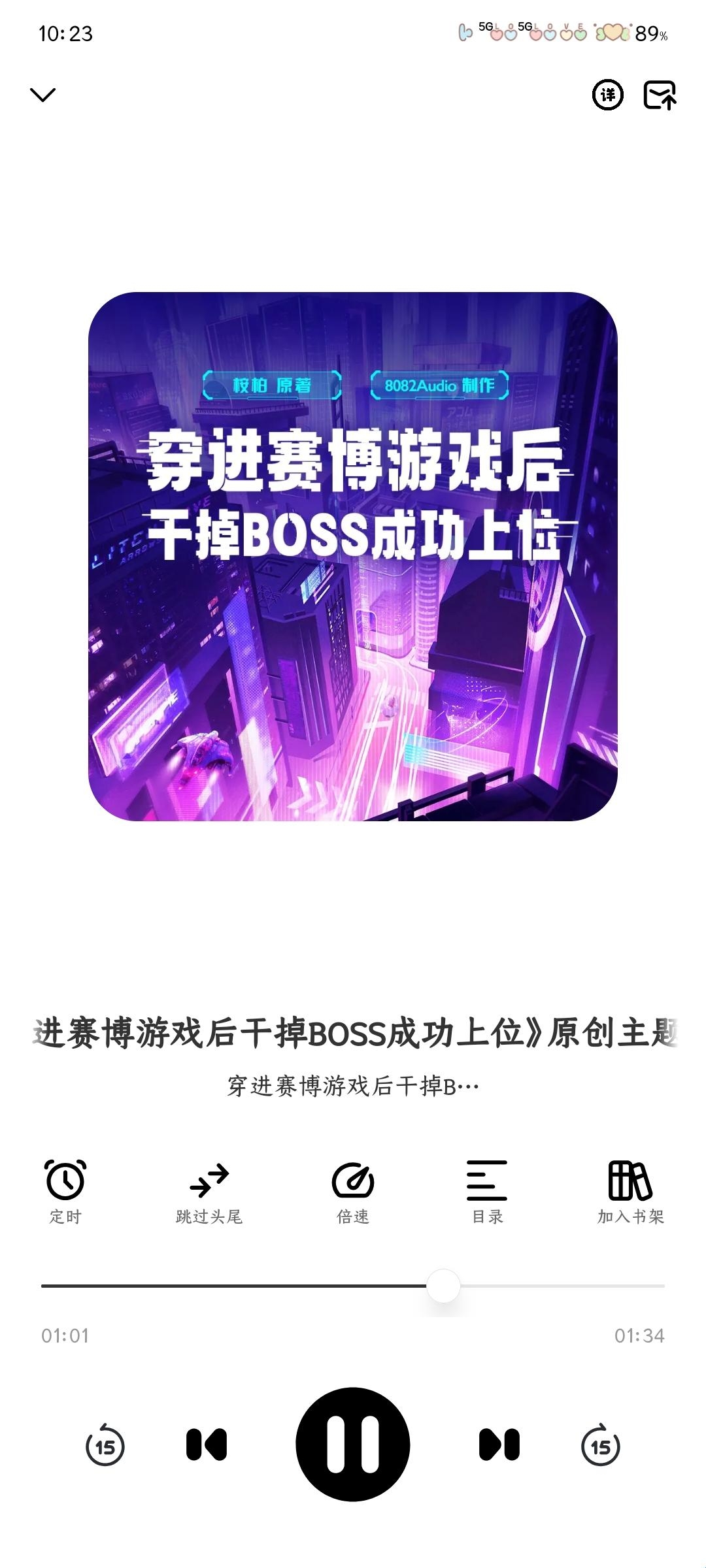The width and height of the screenshot is (706, 1568).
Task: Fast forward 15 seconds
Action: pos(600,1445)
